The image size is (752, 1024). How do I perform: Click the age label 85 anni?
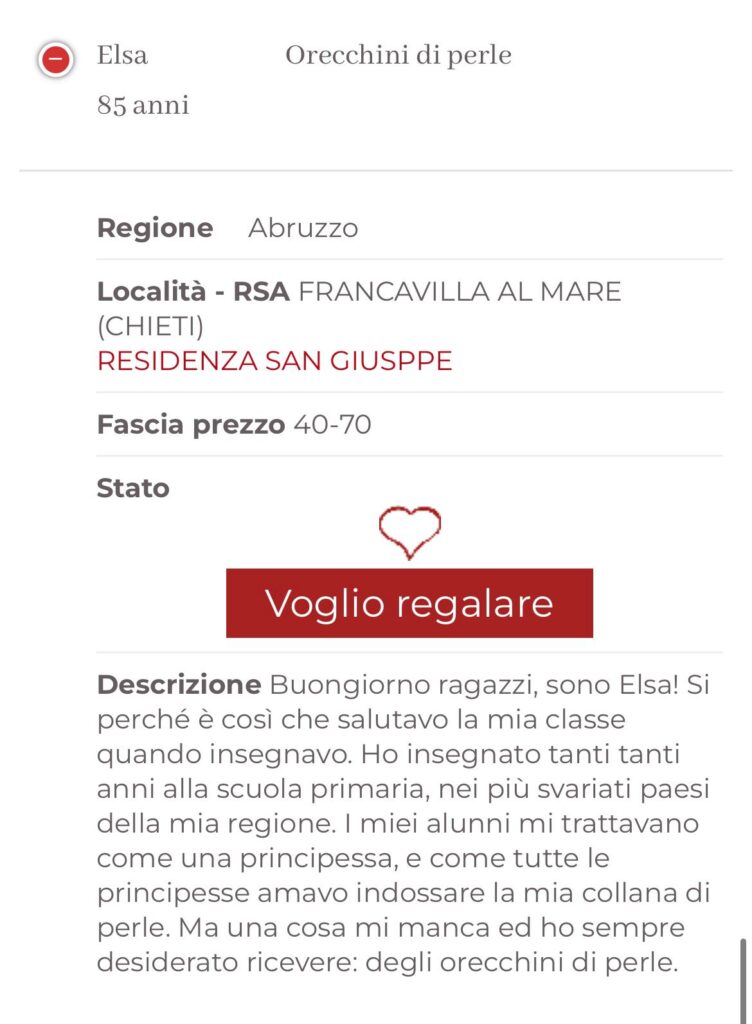[x=143, y=105]
